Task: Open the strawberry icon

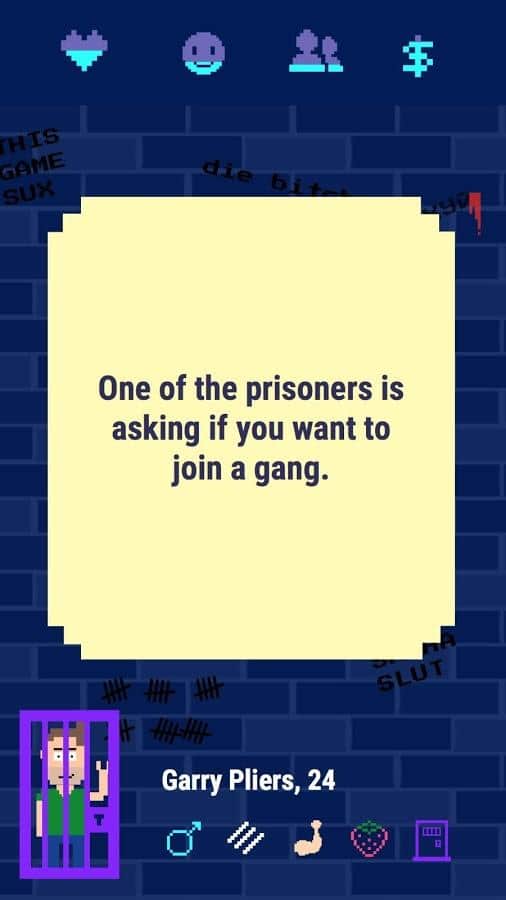Action: 370,839
